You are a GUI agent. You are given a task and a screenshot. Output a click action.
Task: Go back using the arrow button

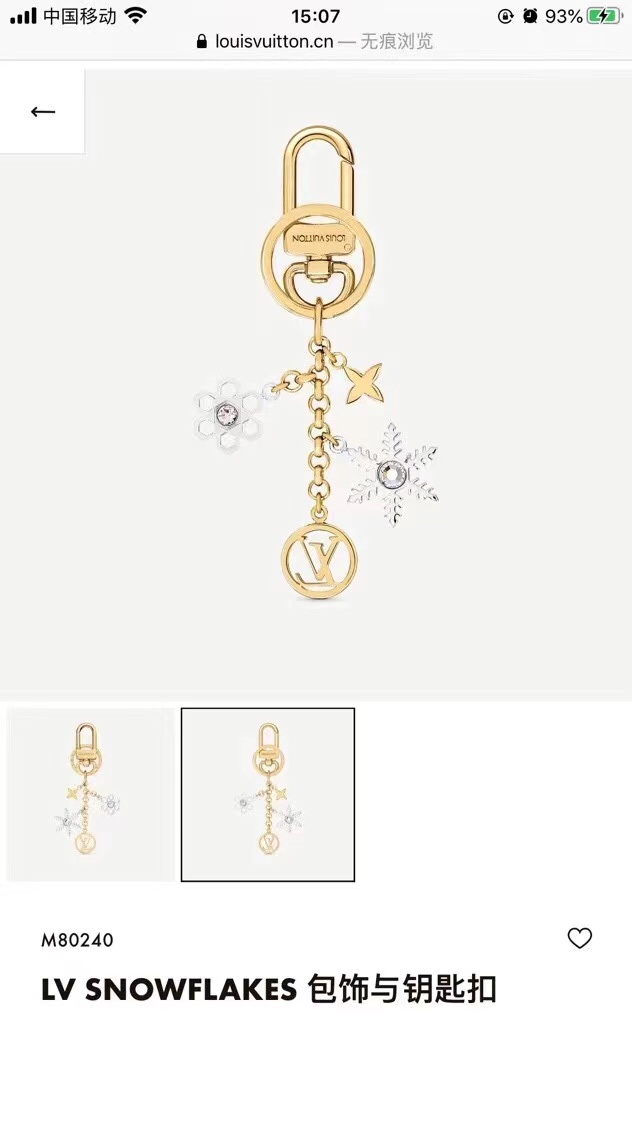tap(42, 111)
